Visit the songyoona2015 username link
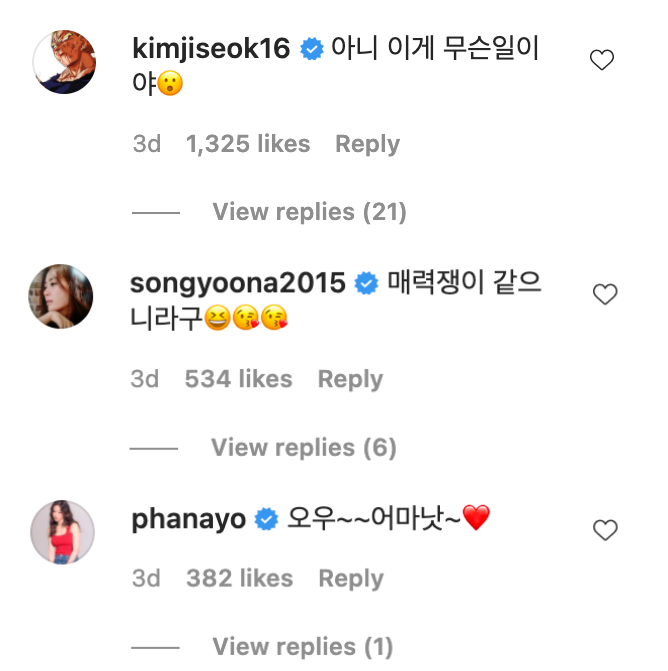The height and width of the screenshot is (671, 668). (238, 283)
